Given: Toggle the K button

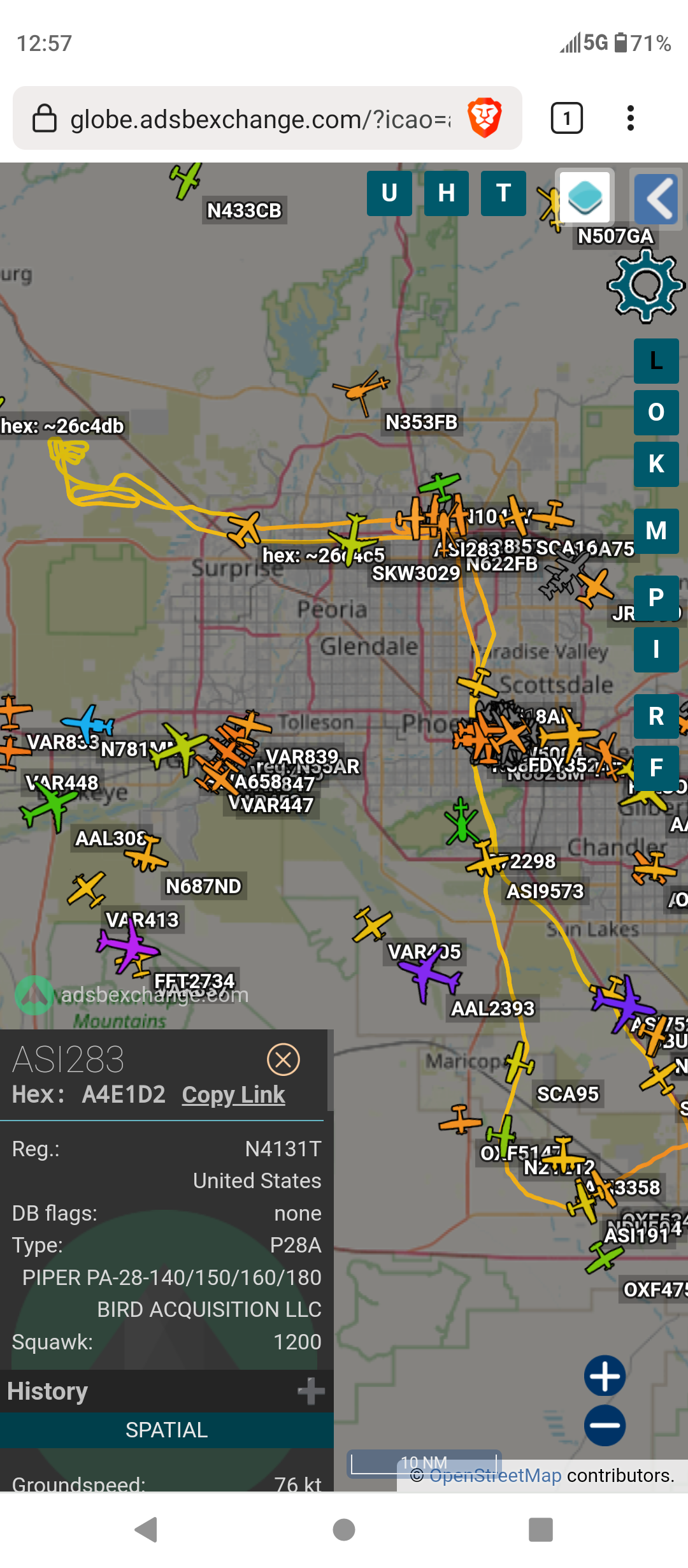Looking at the screenshot, I should [x=656, y=464].
